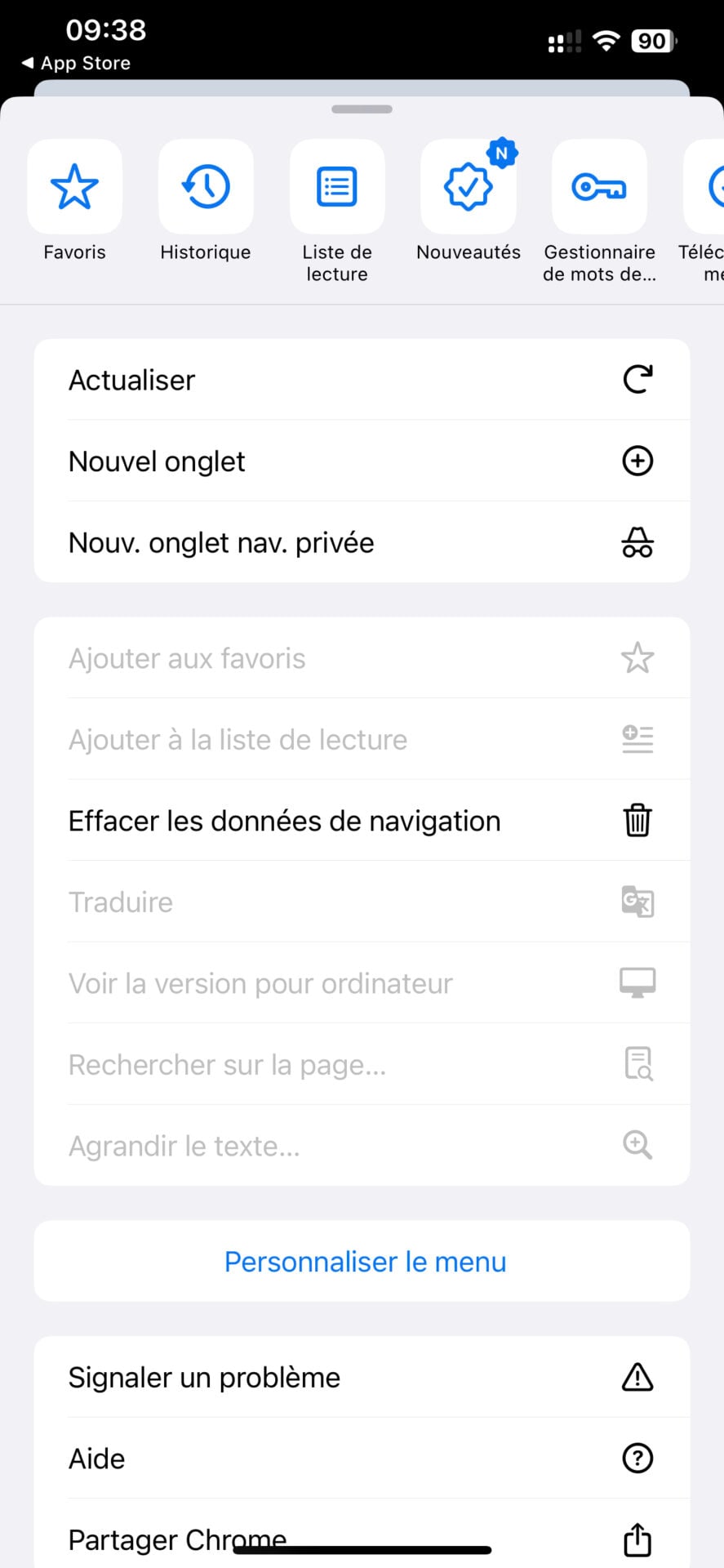Open a Nouvel onglet
724x1568 pixels.
362,461
